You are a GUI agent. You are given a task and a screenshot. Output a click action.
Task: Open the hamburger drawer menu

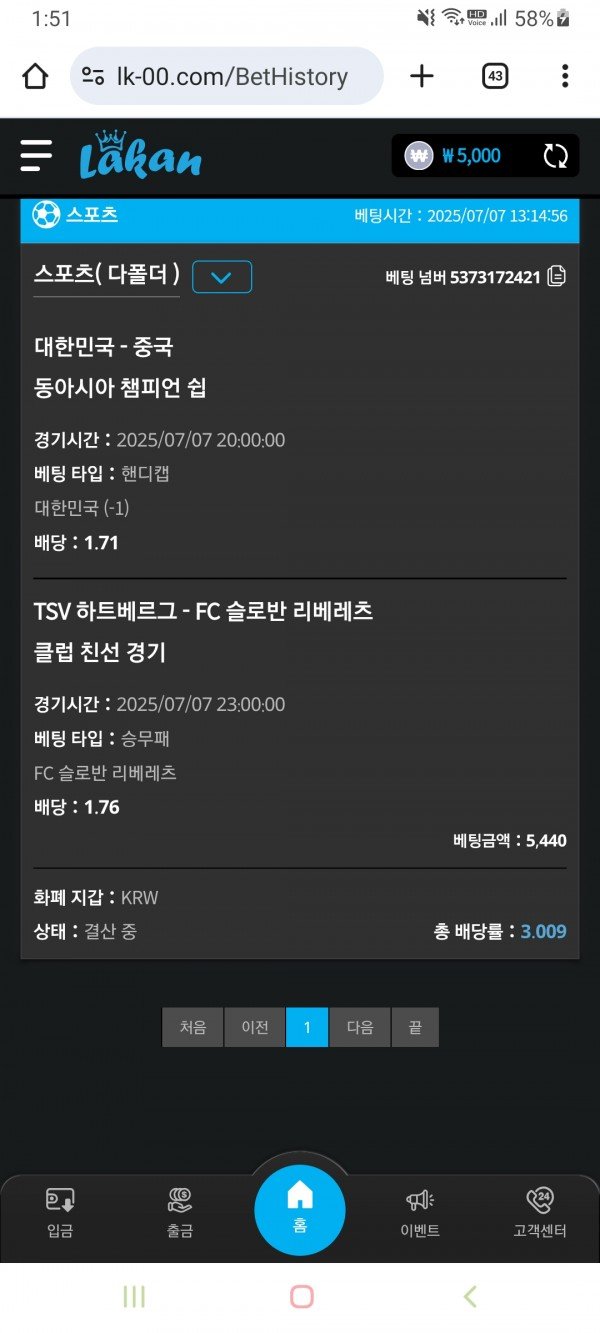[x=36, y=155]
